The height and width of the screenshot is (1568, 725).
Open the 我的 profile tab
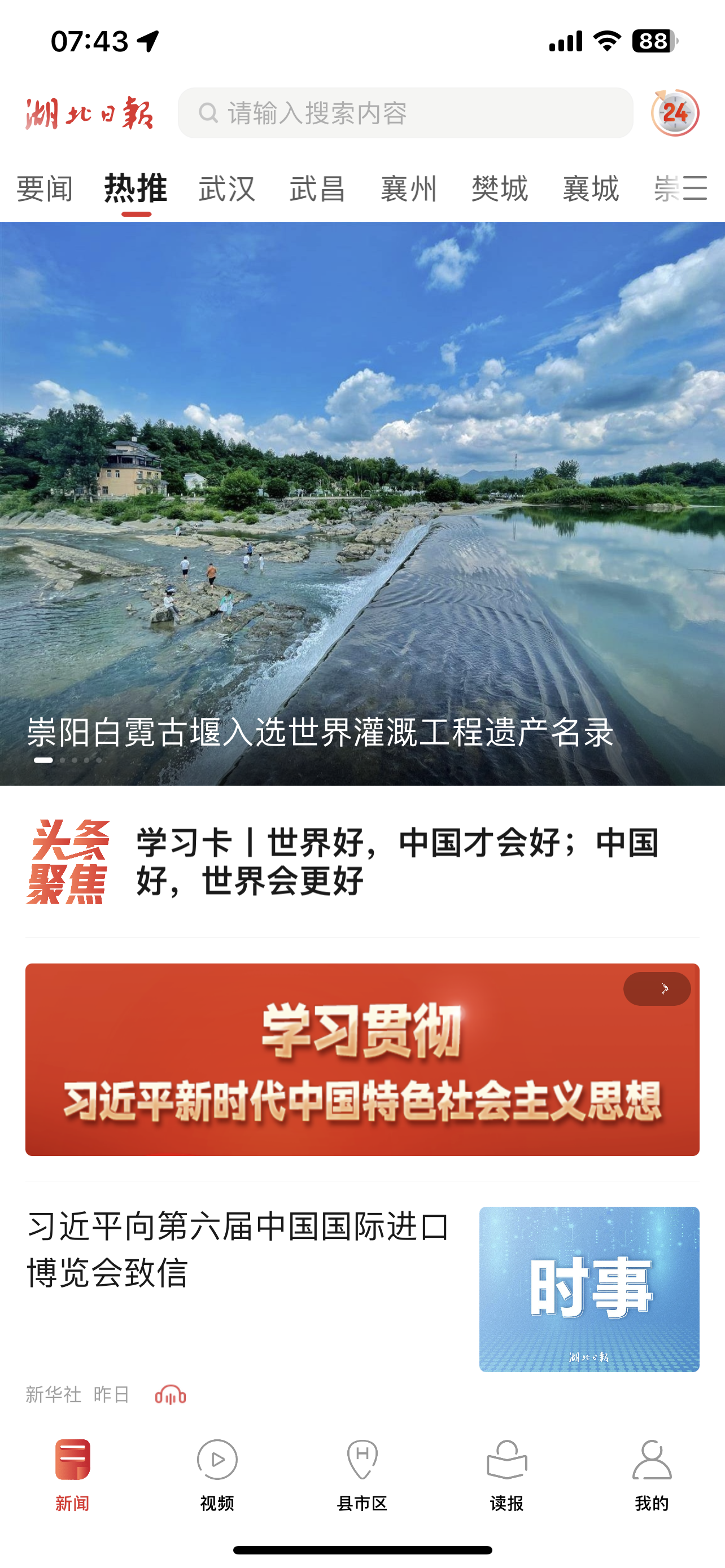click(x=652, y=1474)
